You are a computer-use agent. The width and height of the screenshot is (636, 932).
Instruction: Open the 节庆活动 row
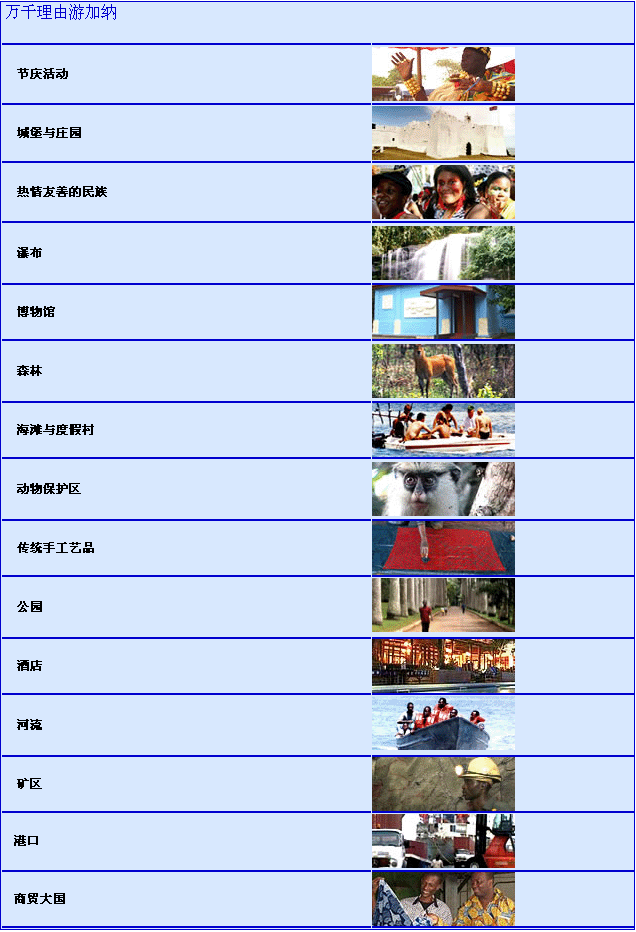[x=42, y=74]
